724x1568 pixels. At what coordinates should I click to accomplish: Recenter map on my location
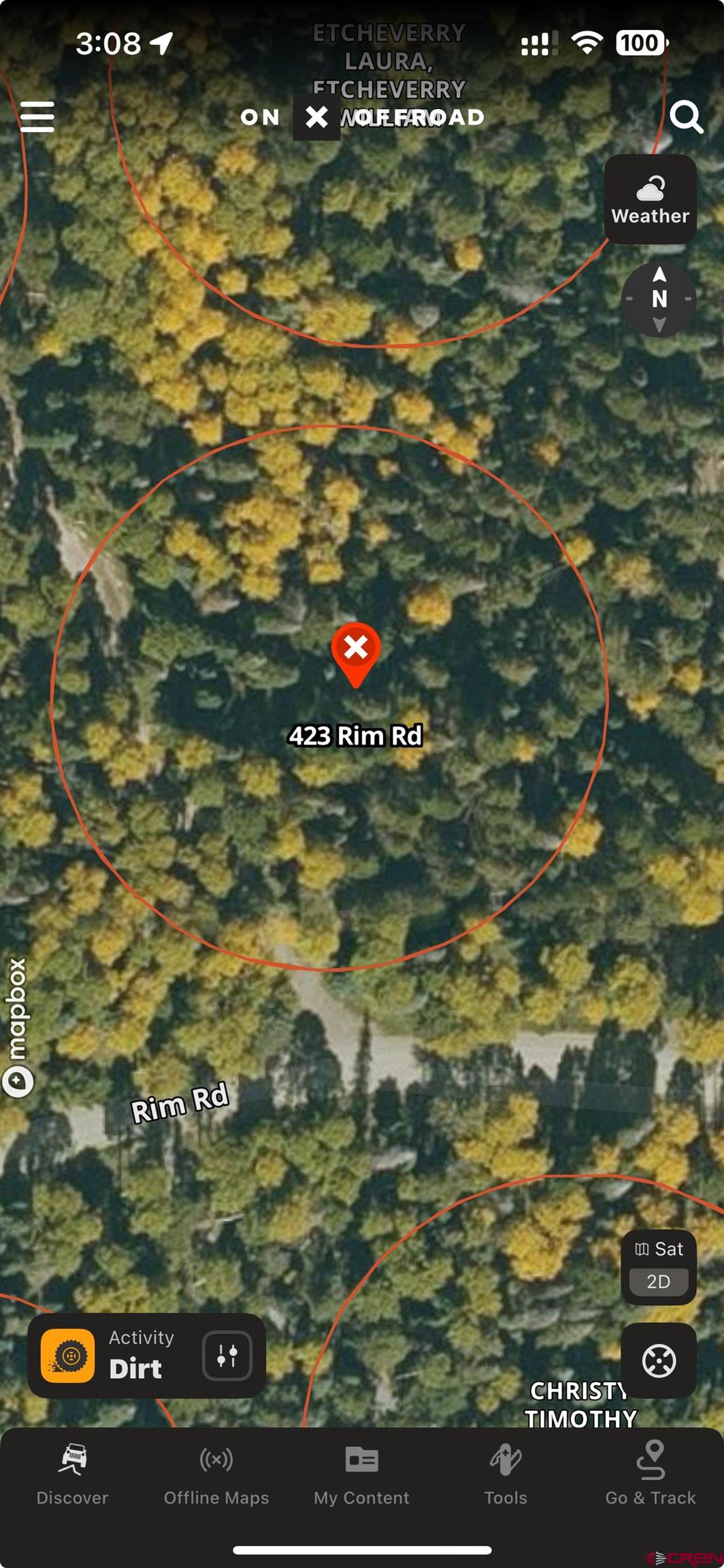pyautogui.click(x=659, y=1361)
